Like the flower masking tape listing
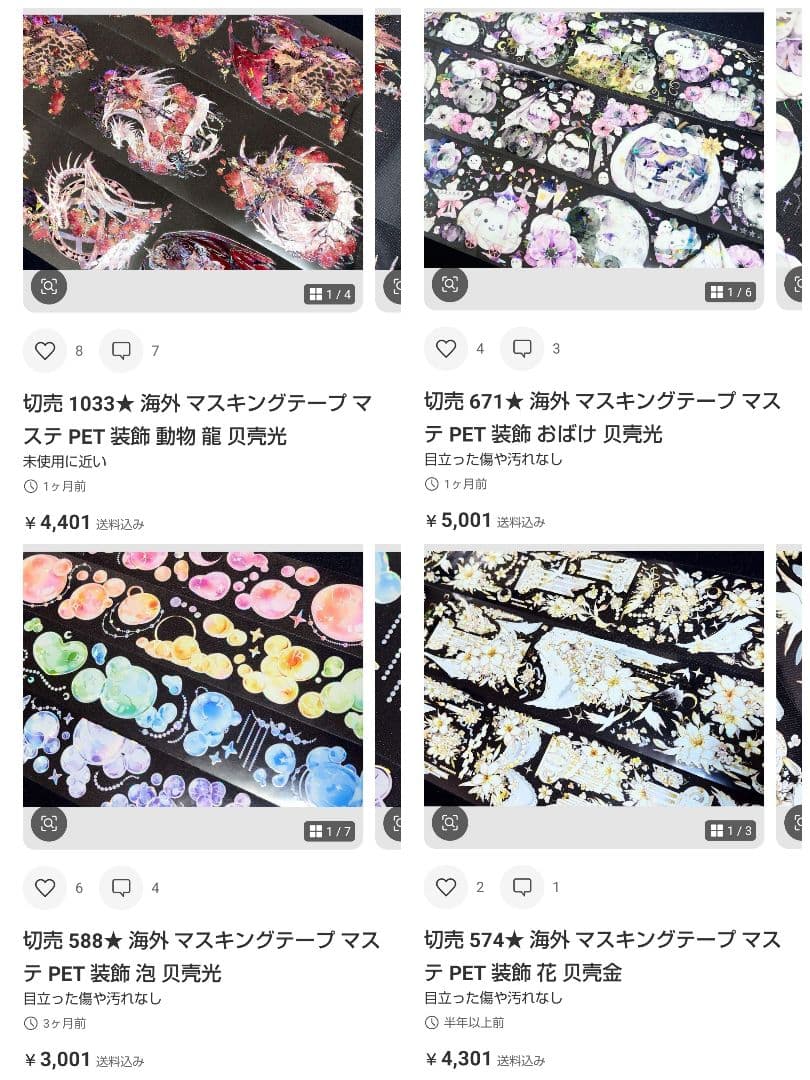Viewport: 810px width, 1080px height. [x=445, y=886]
